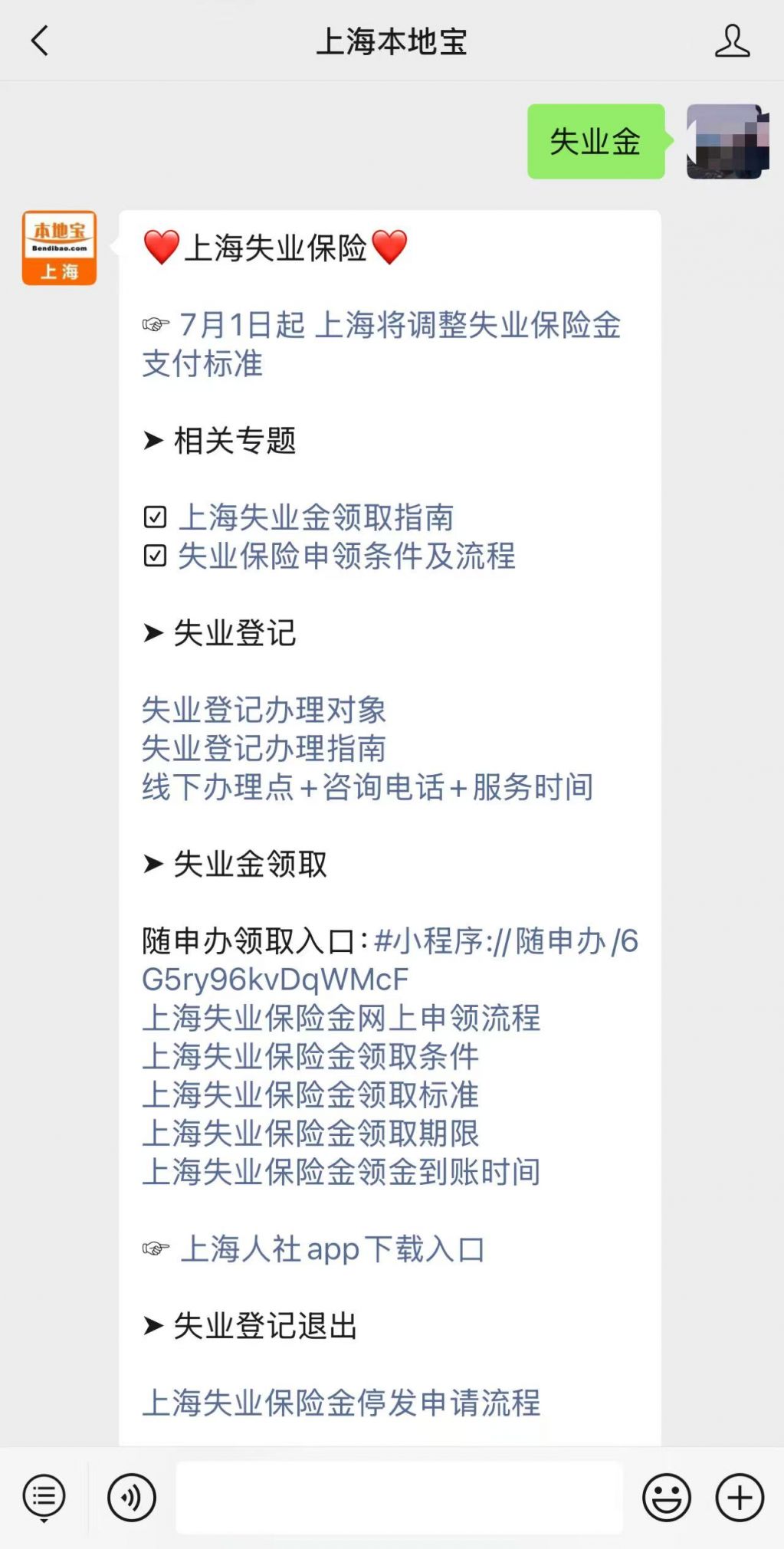Open the link 上海失业保险金领金到账时间
This screenshot has width=784, height=1549.
(x=341, y=1172)
